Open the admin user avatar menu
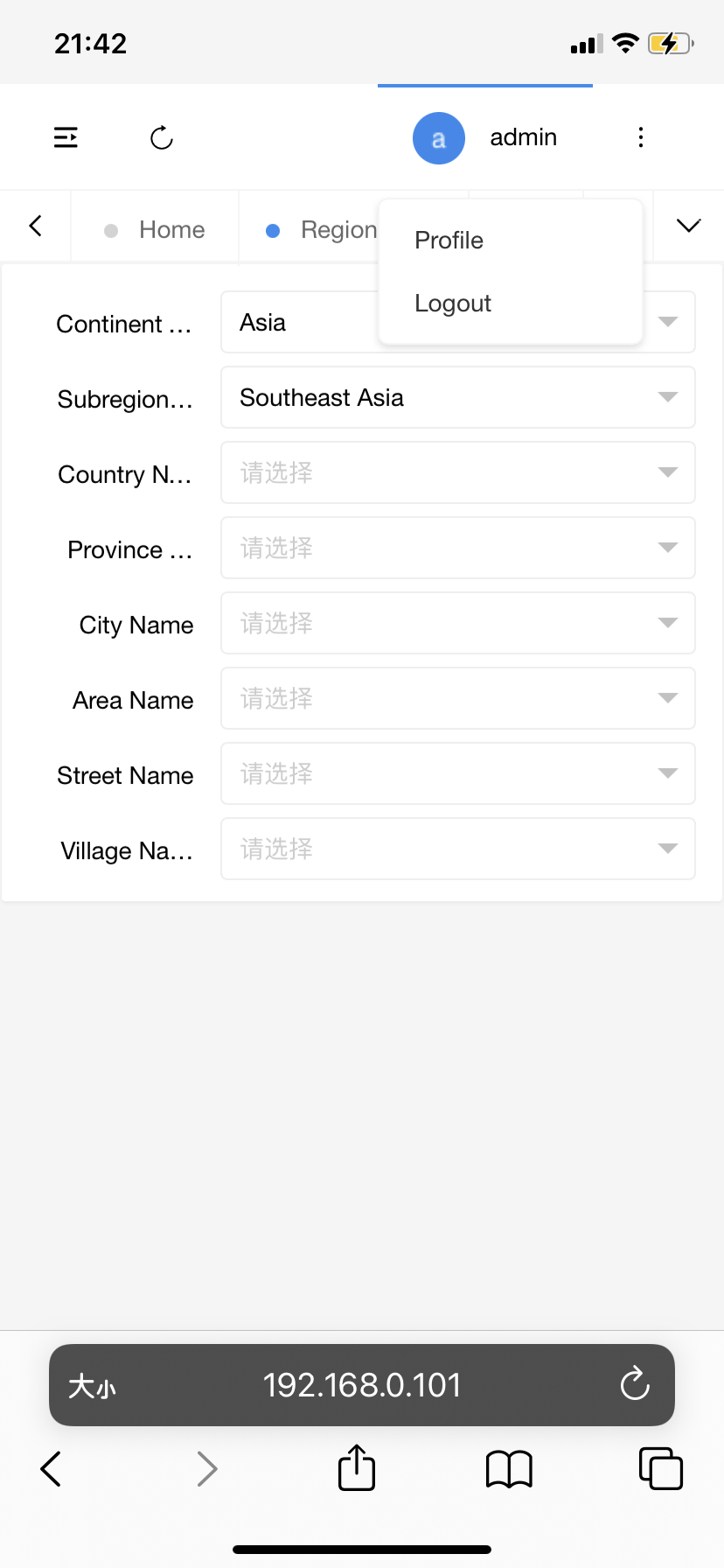Viewport: 724px width, 1568px height. 439,138
